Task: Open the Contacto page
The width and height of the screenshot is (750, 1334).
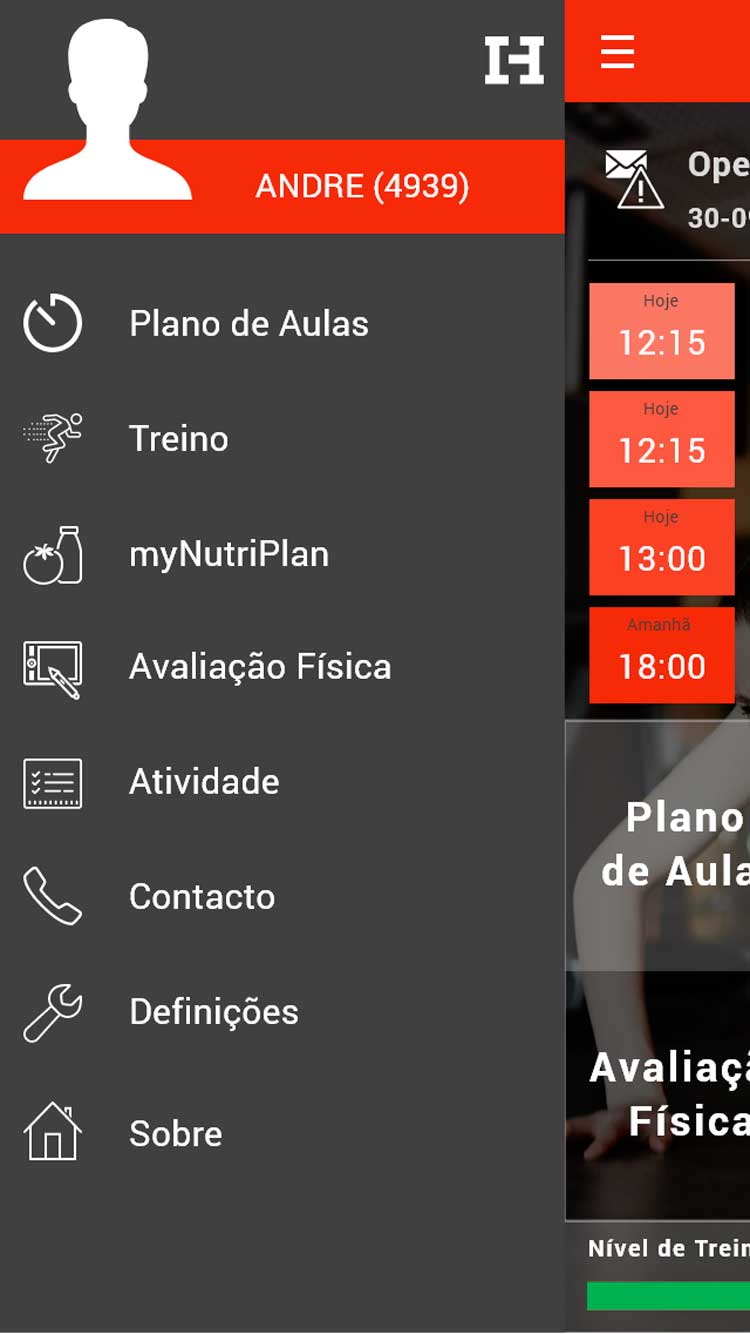Action: 282,897
